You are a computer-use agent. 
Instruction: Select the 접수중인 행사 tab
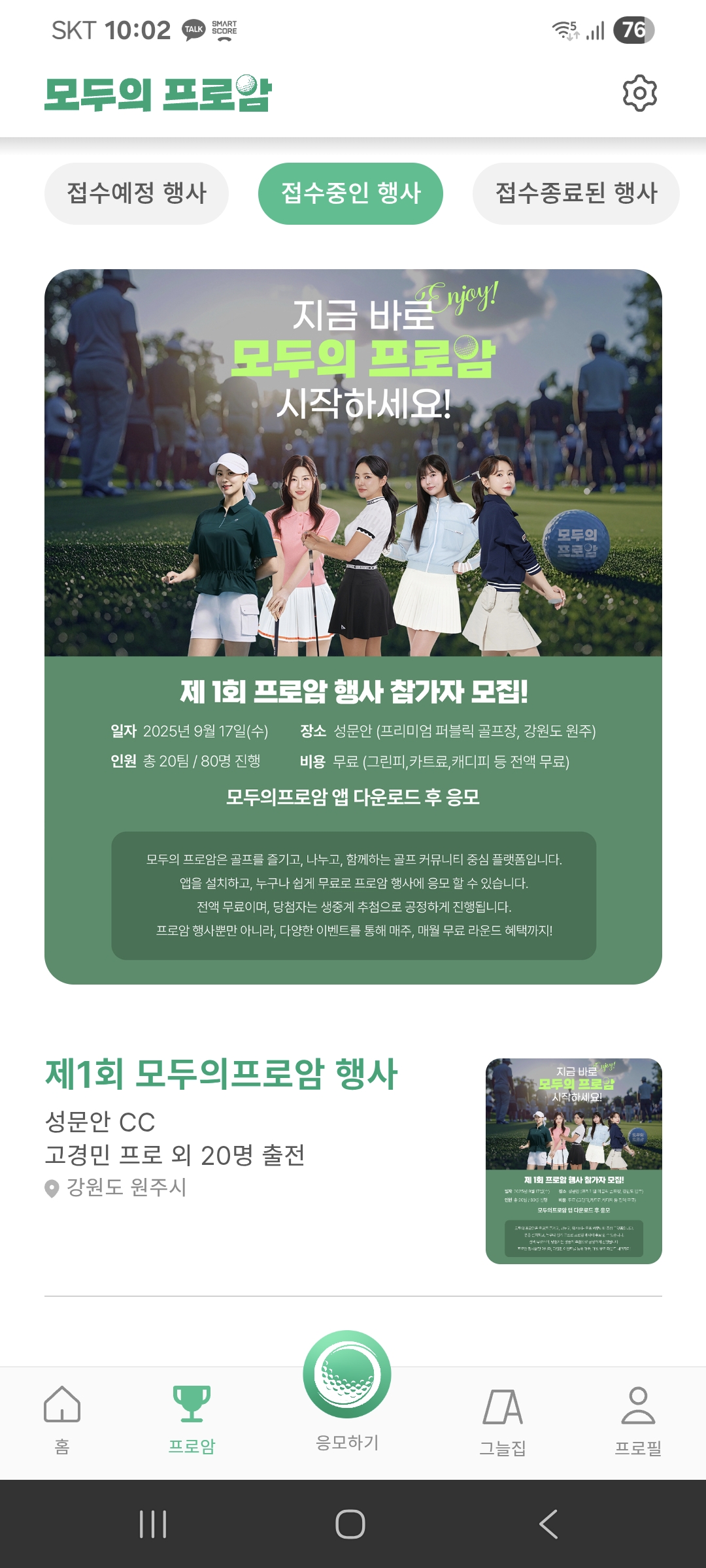point(350,193)
